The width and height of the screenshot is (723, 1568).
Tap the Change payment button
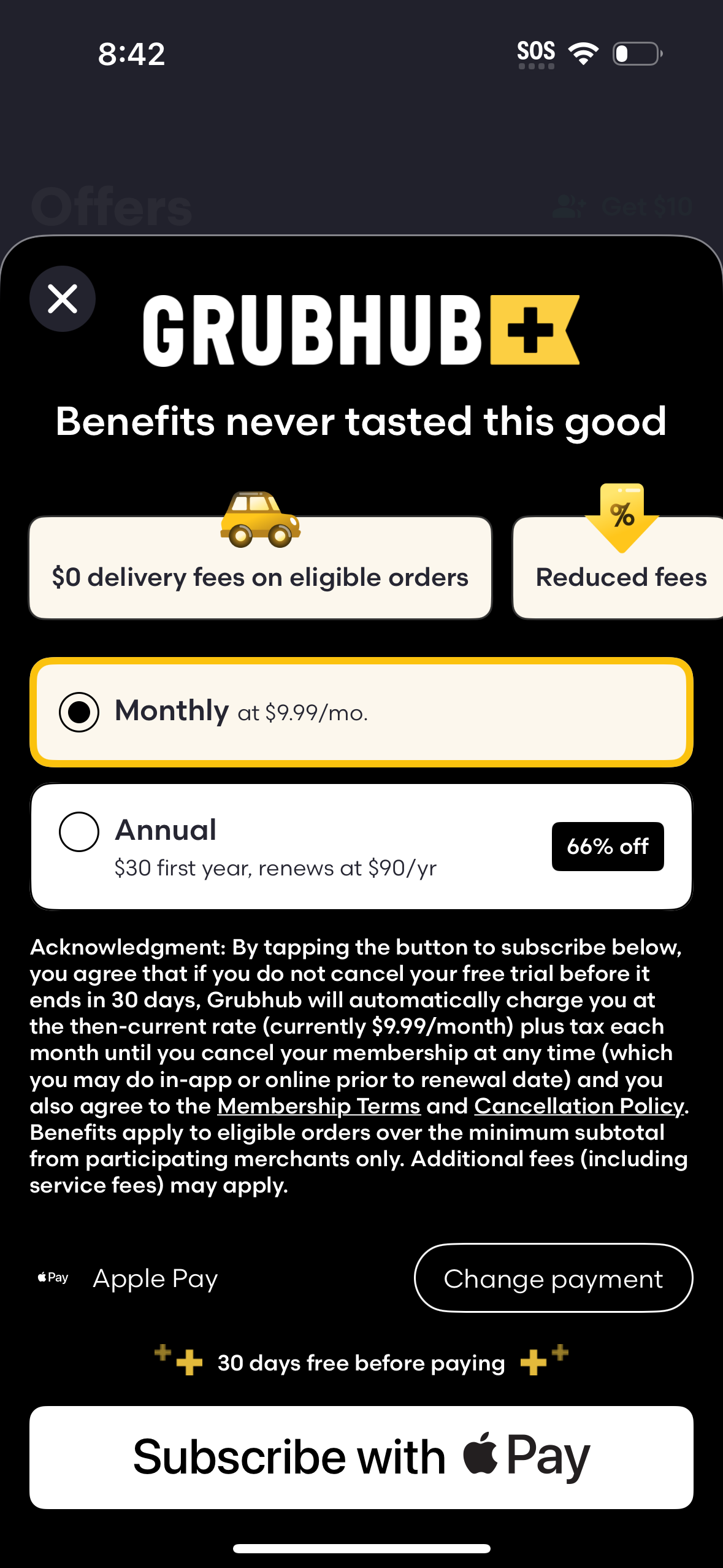[x=553, y=1278]
